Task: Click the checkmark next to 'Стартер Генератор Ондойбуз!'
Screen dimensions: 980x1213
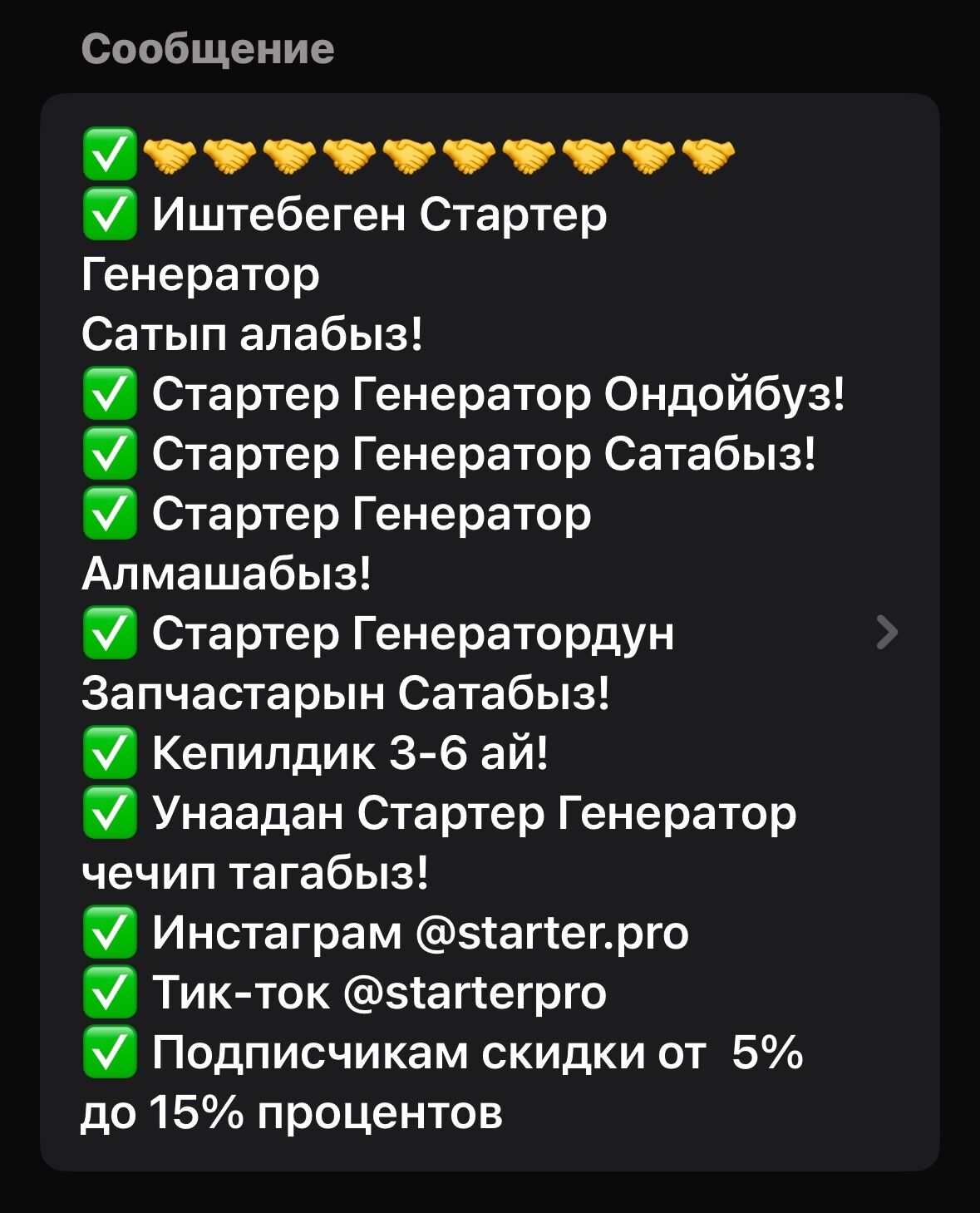Action: pyautogui.click(x=111, y=392)
